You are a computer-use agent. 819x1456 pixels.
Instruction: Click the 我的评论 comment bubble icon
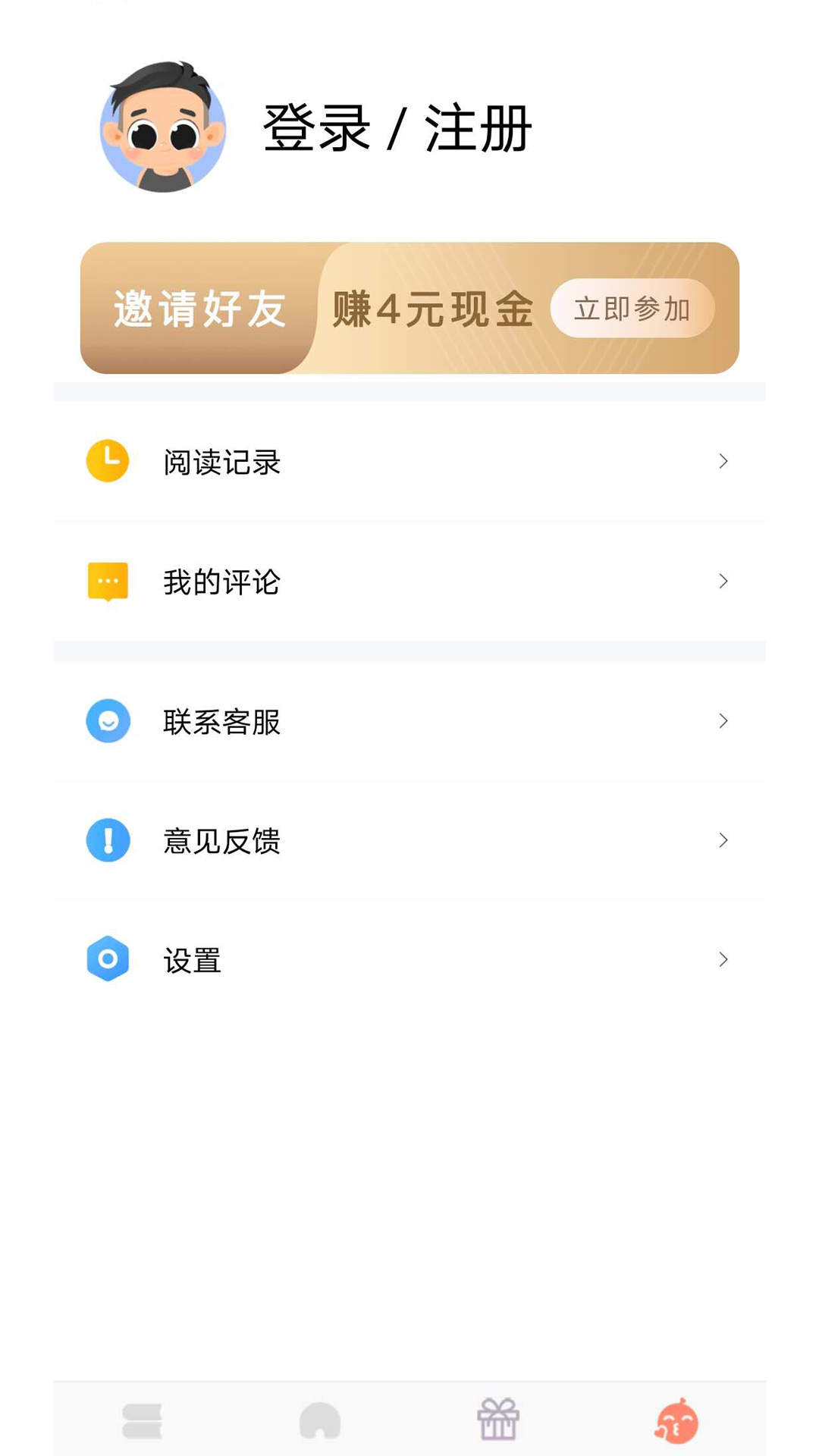107,581
